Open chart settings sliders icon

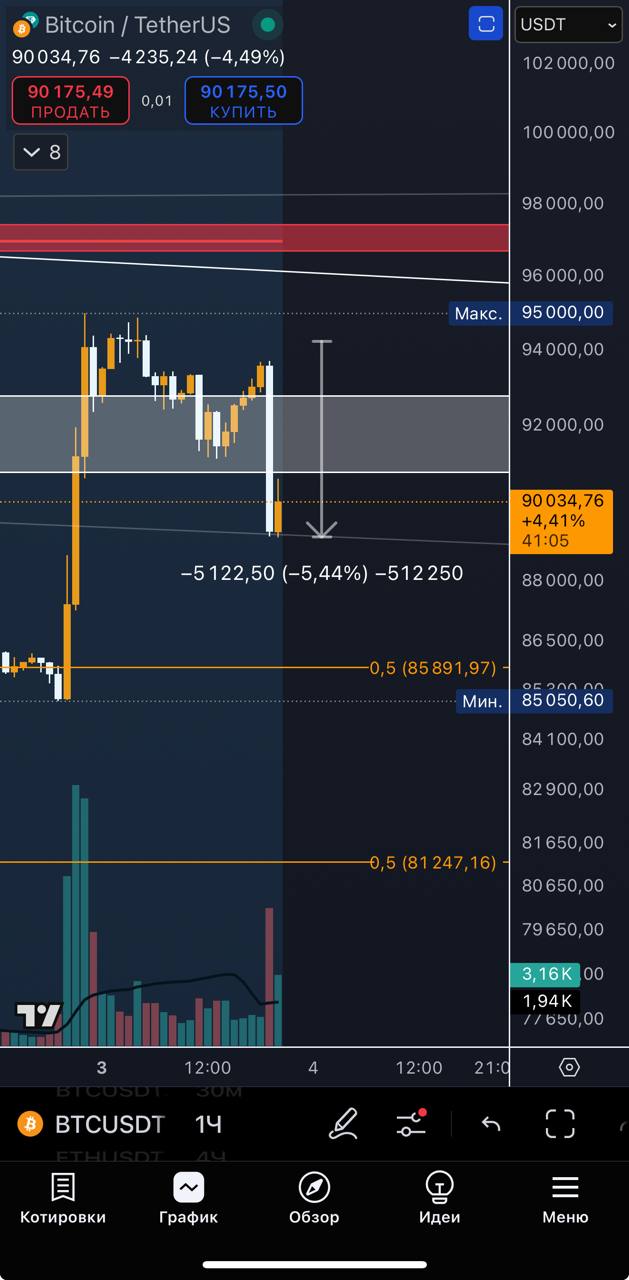[411, 1124]
